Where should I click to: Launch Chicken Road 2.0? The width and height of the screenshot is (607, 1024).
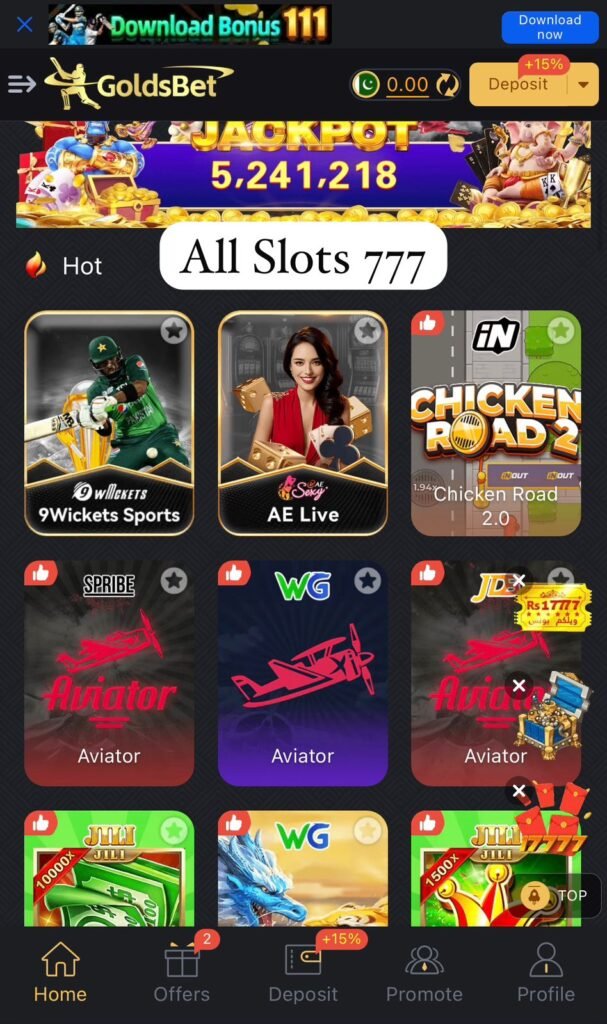tap(495, 422)
